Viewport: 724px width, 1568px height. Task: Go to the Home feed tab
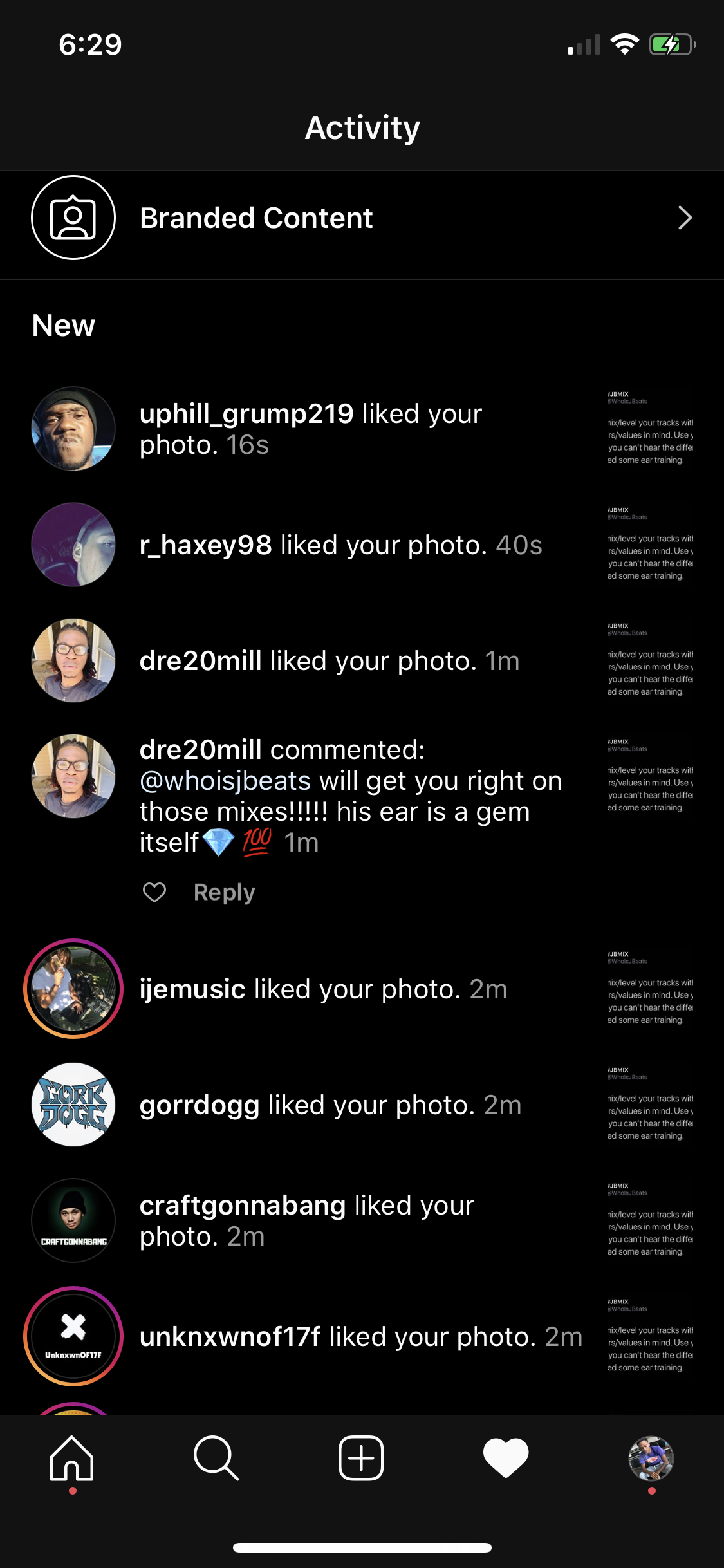[72, 1459]
